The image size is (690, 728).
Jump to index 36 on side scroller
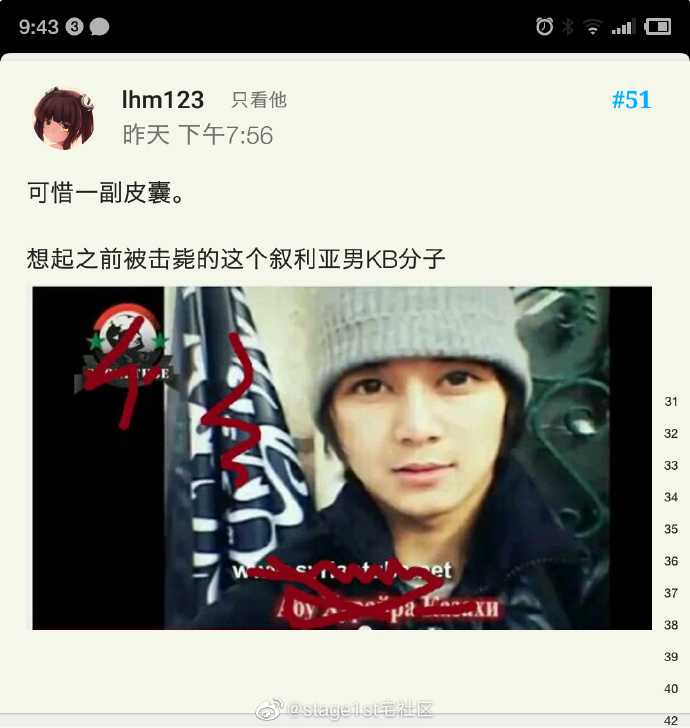click(671, 562)
